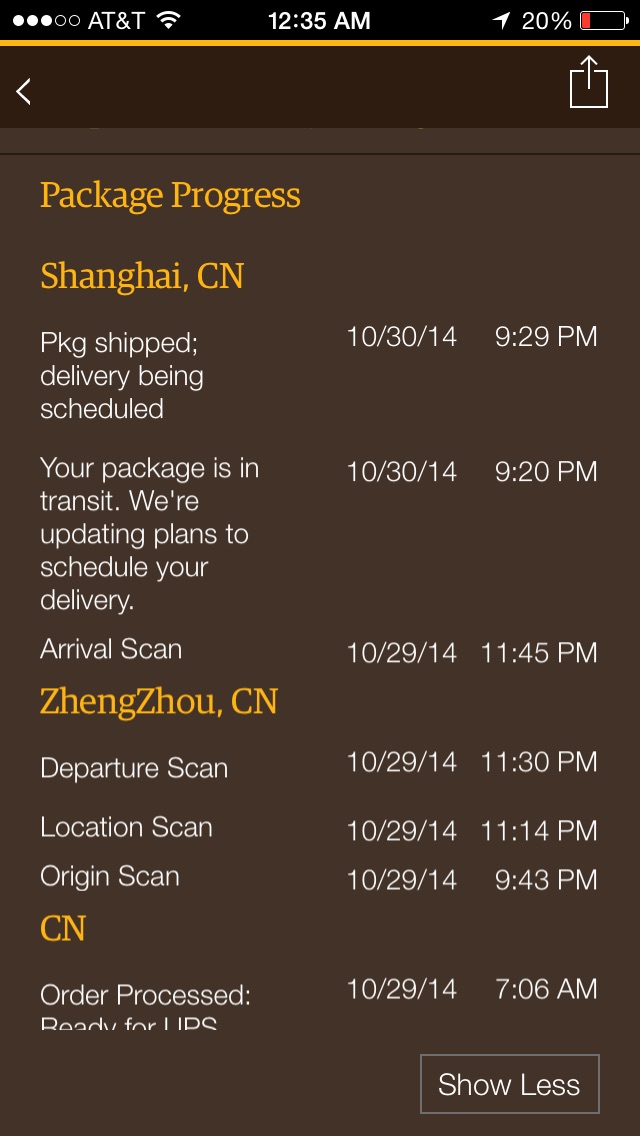Screen dimensions: 640x1136
Task: Go back using the top-left arrow
Action: [x=24, y=91]
